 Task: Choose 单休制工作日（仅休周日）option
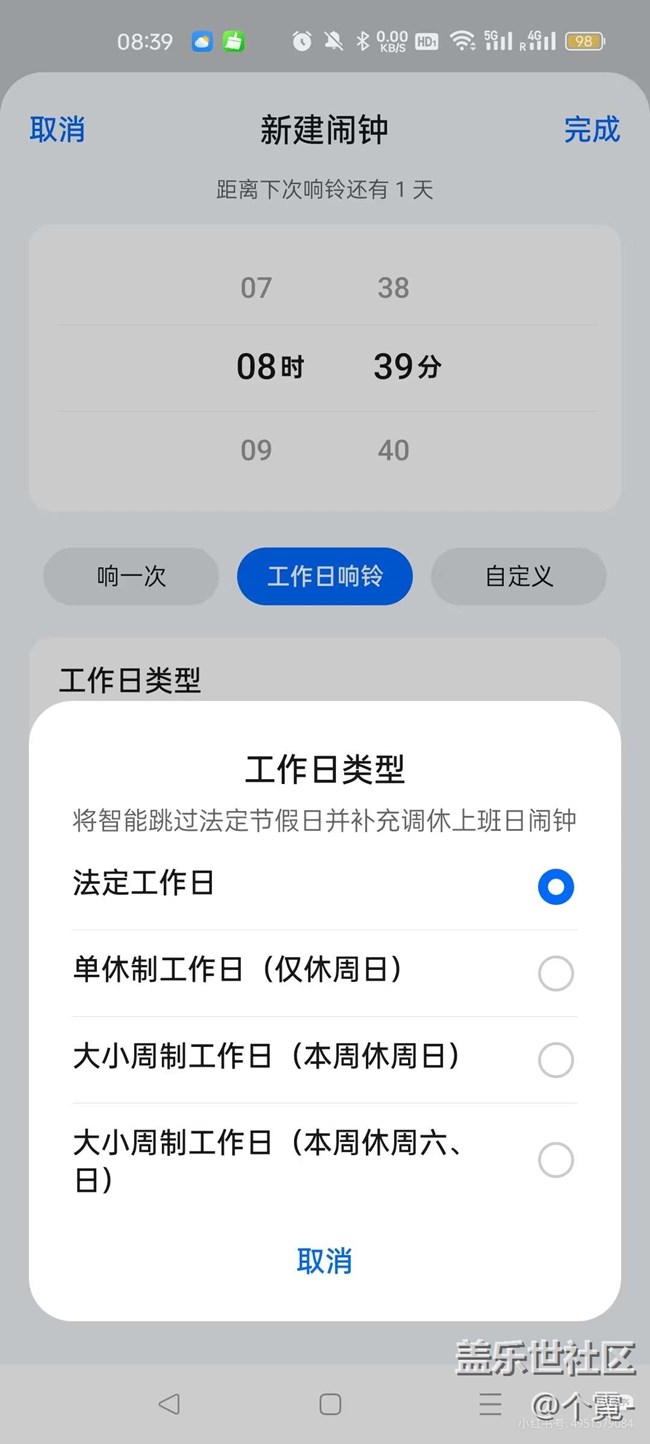555,973
